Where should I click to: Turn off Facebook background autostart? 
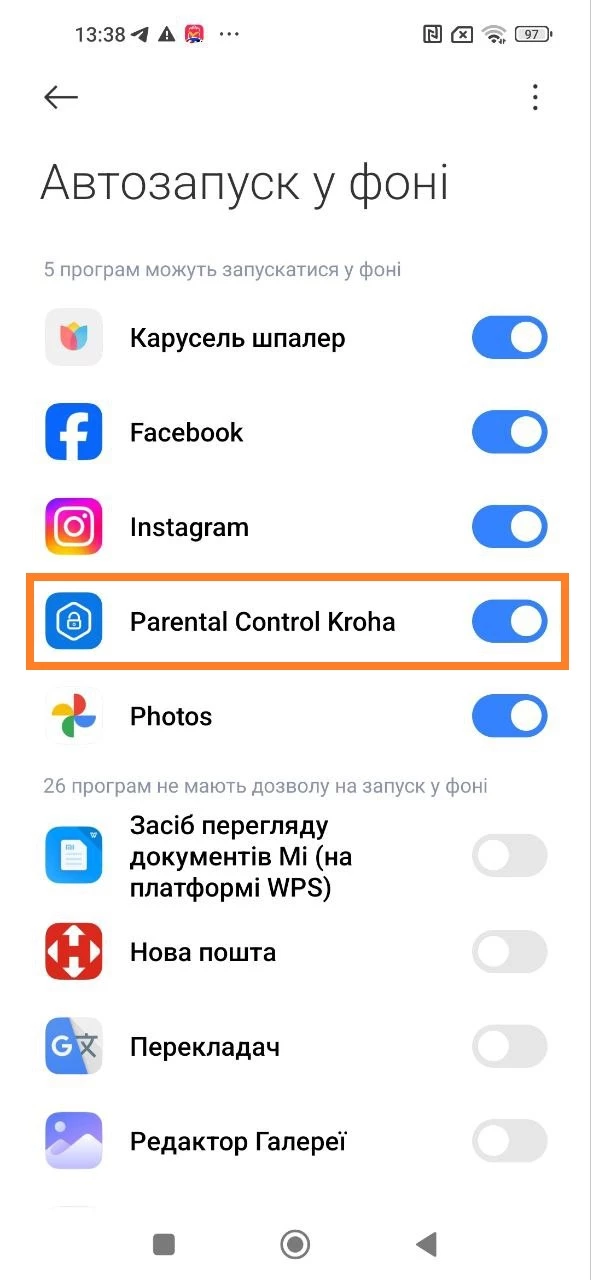510,432
